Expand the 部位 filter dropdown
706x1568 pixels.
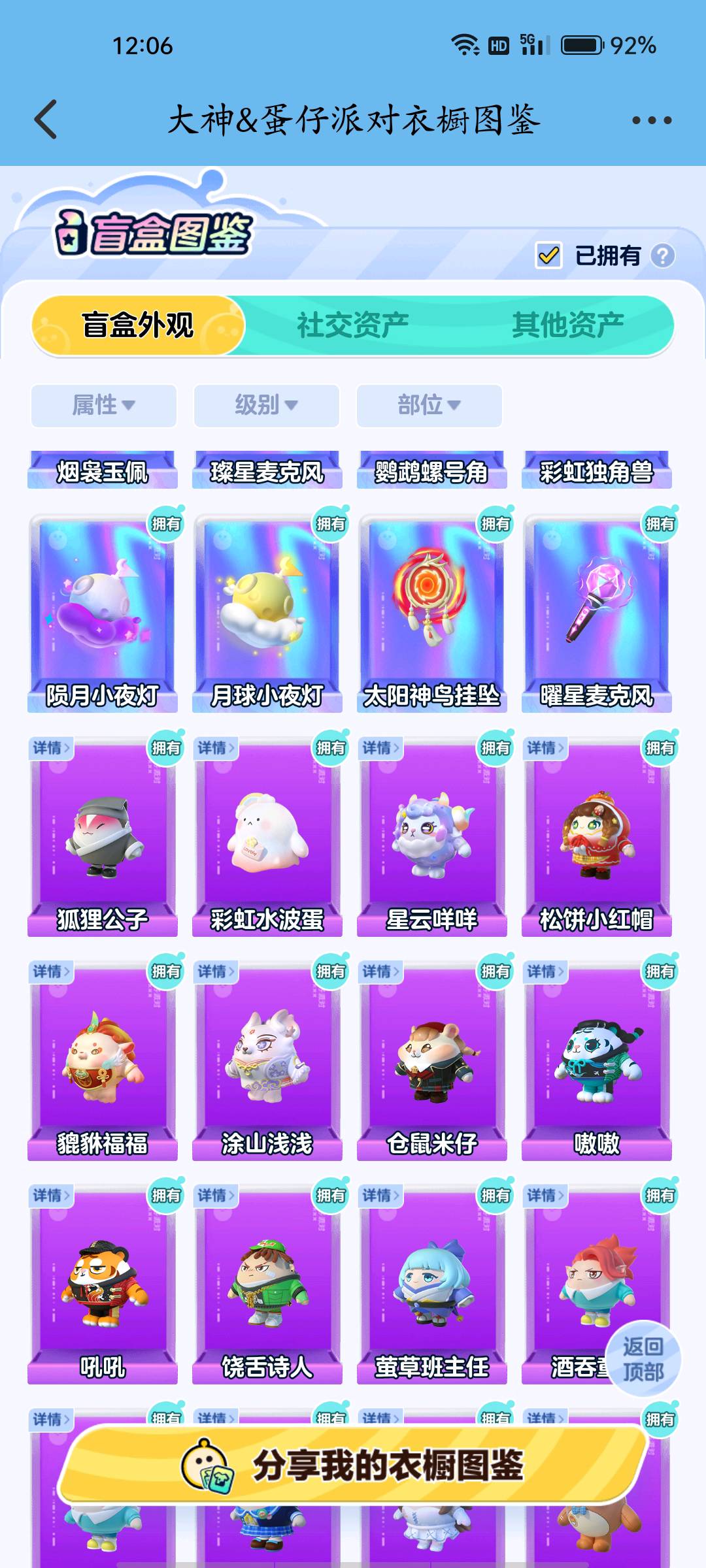tap(429, 406)
